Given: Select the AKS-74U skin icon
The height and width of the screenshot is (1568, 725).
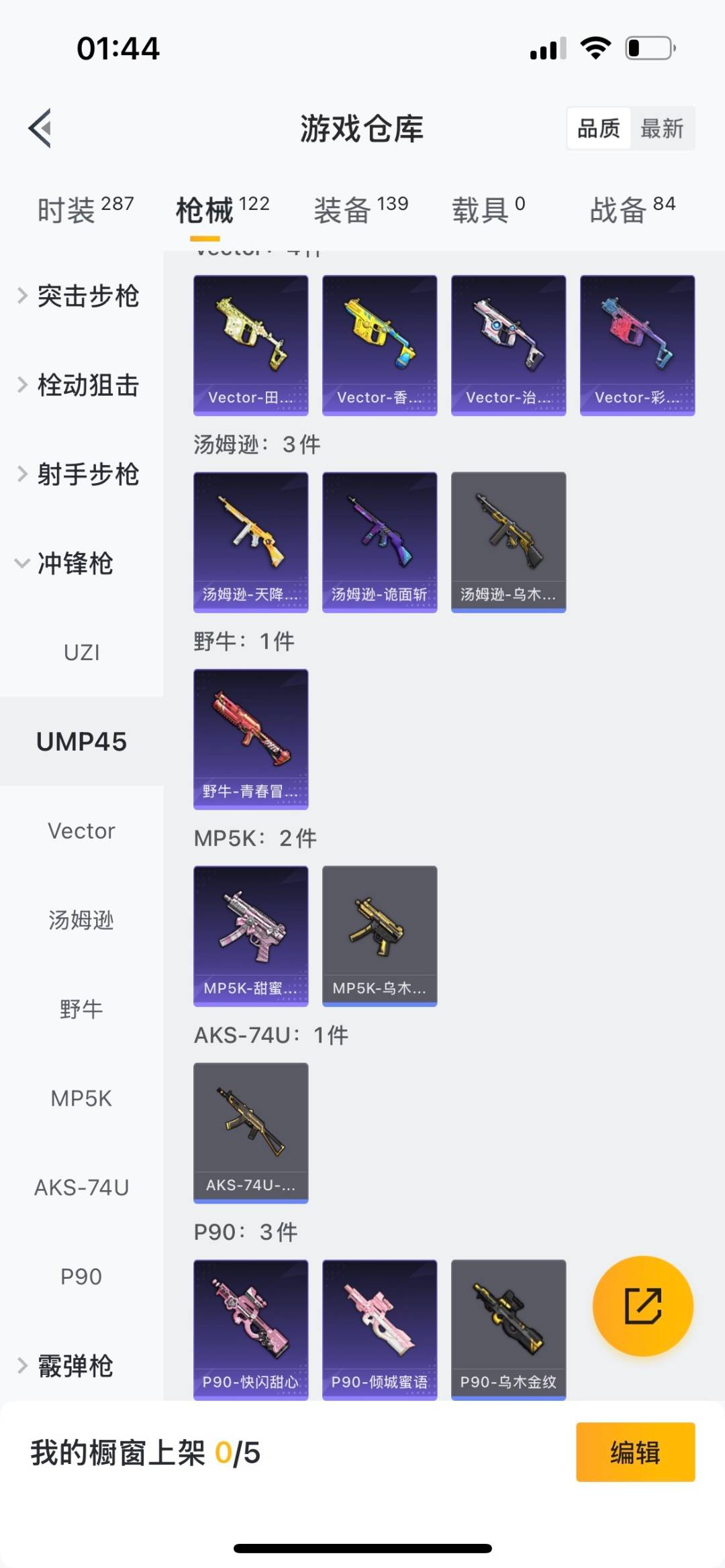Looking at the screenshot, I should (x=250, y=1133).
